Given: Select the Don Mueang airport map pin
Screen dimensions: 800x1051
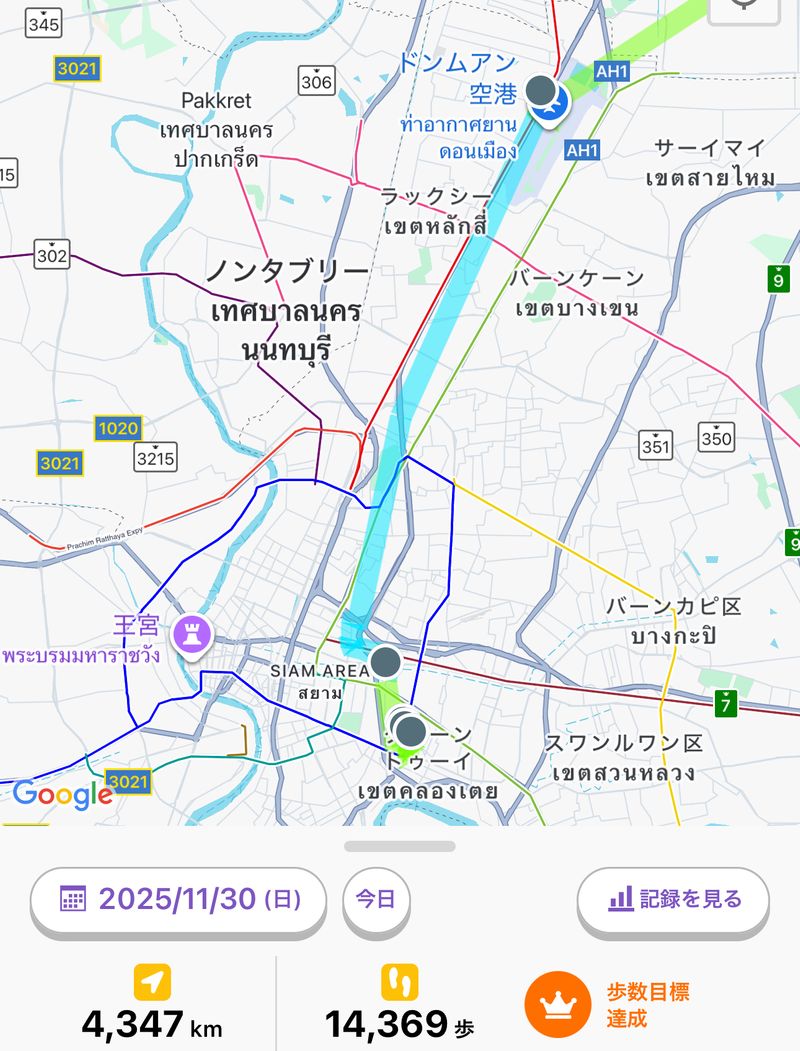Looking at the screenshot, I should 550,104.
